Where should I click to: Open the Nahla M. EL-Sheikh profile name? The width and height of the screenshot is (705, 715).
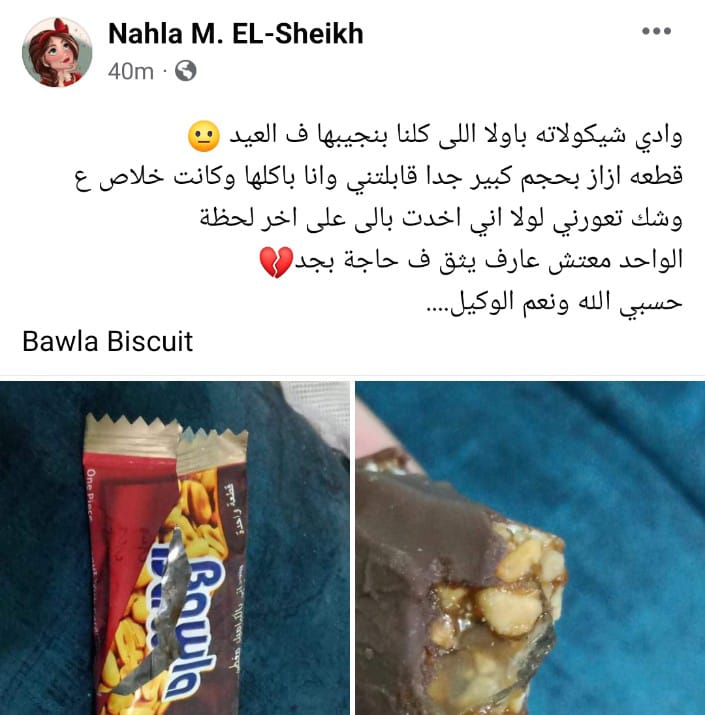[235, 34]
